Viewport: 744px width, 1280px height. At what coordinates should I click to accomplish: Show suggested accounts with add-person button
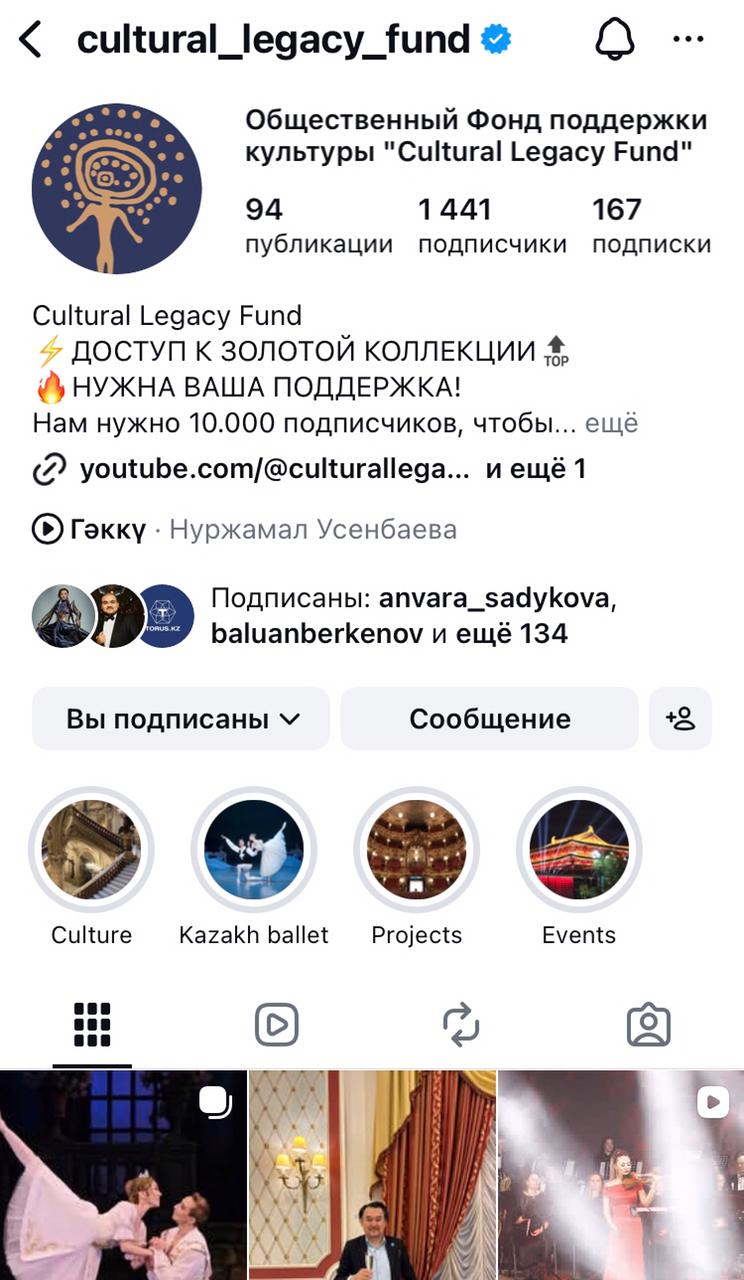(x=680, y=718)
